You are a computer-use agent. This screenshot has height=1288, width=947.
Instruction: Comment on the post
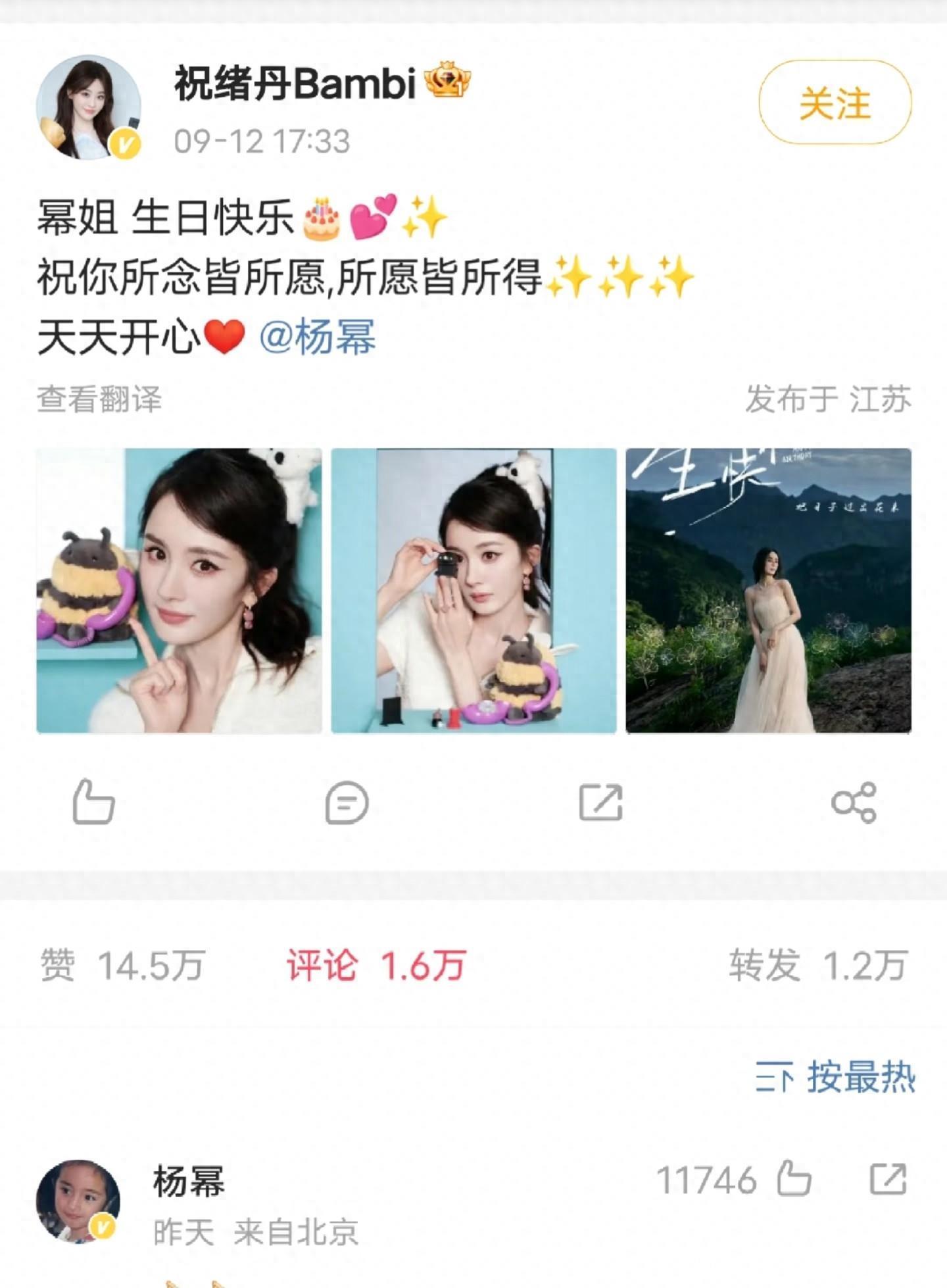click(x=347, y=802)
